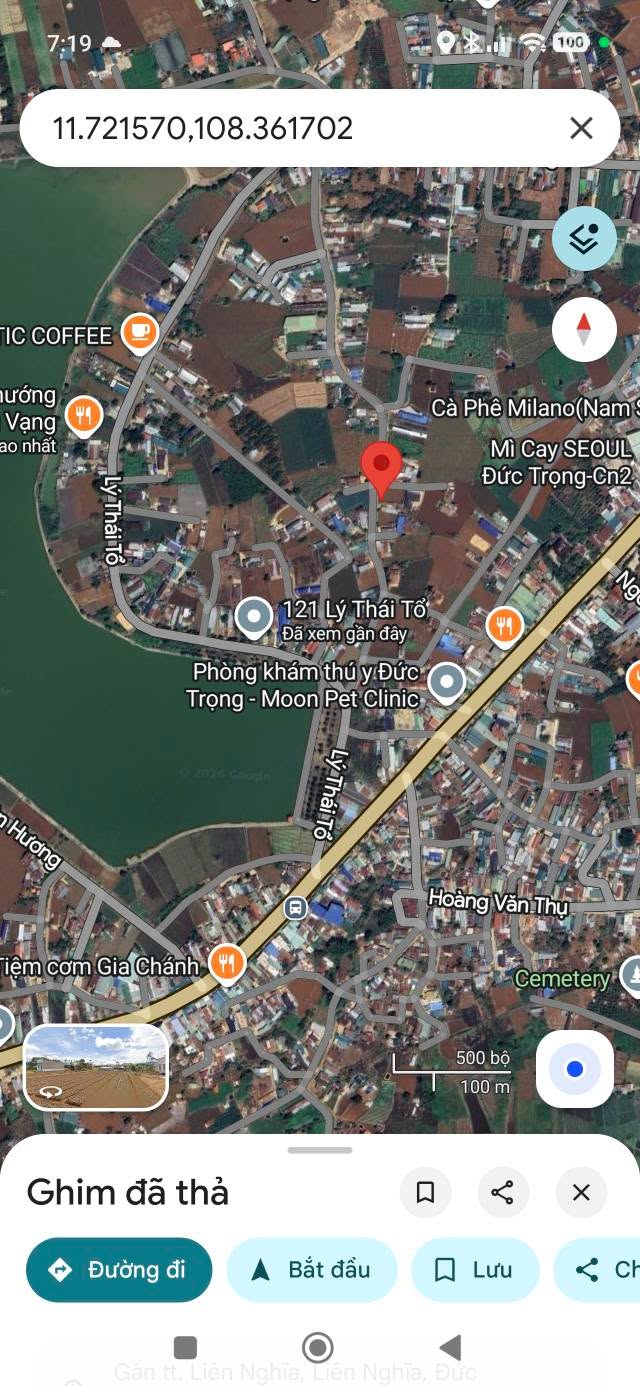
Task: Close the Ghim đã thả panel
Action: pos(581,1192)
